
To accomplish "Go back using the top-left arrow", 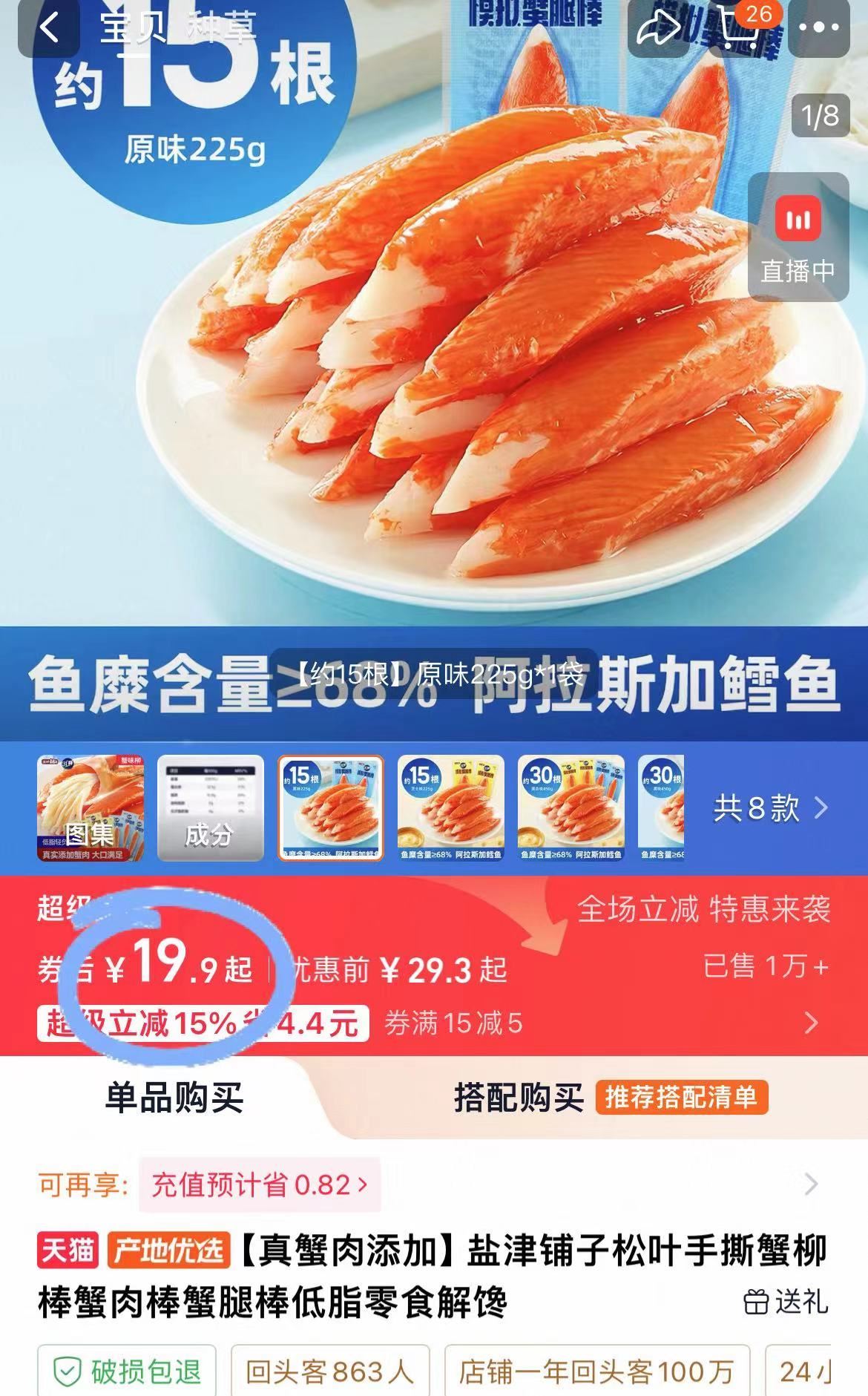I will (49, 28).
